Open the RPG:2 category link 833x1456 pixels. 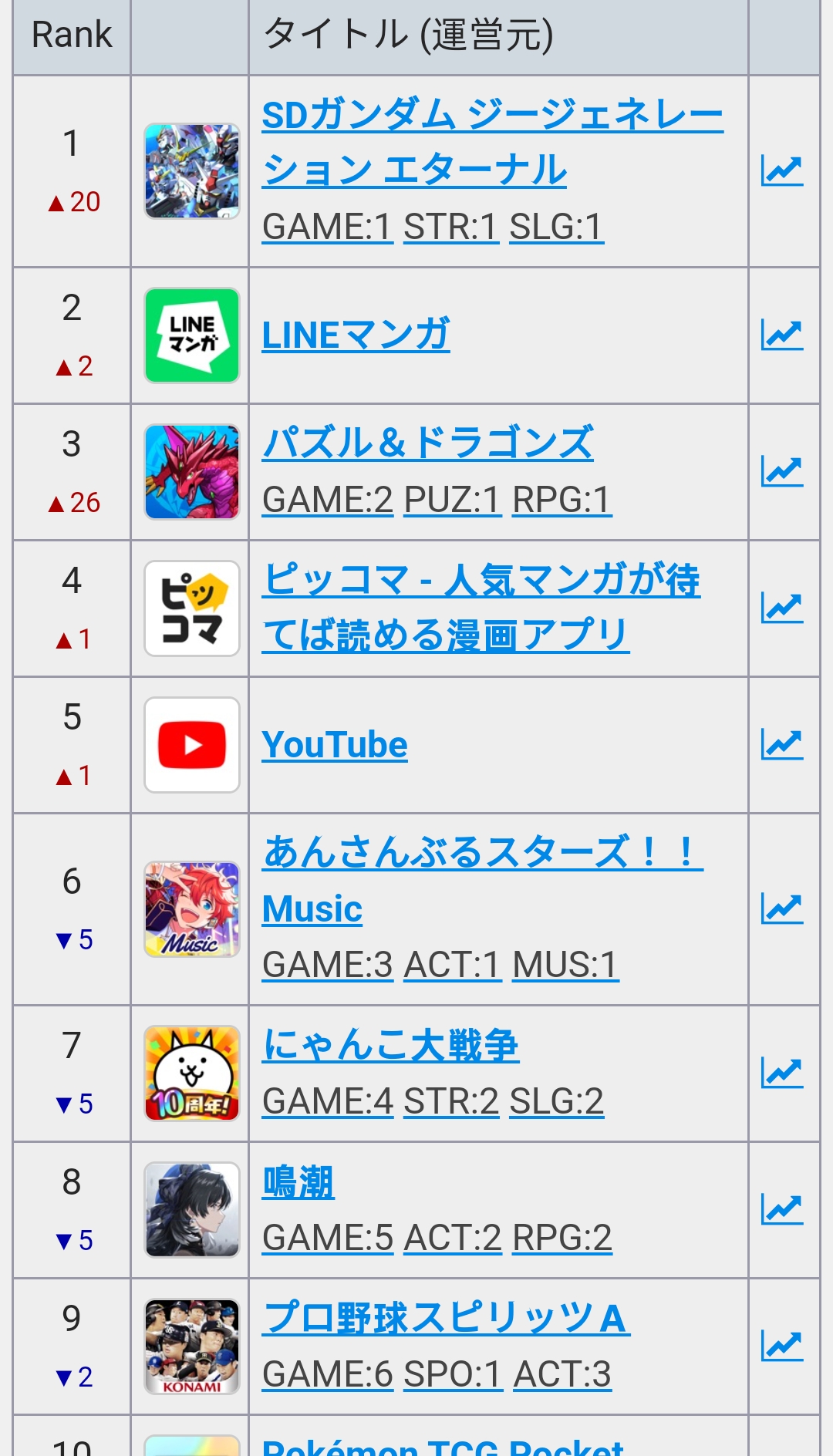pyautogui.click(x=562, y=1238)
